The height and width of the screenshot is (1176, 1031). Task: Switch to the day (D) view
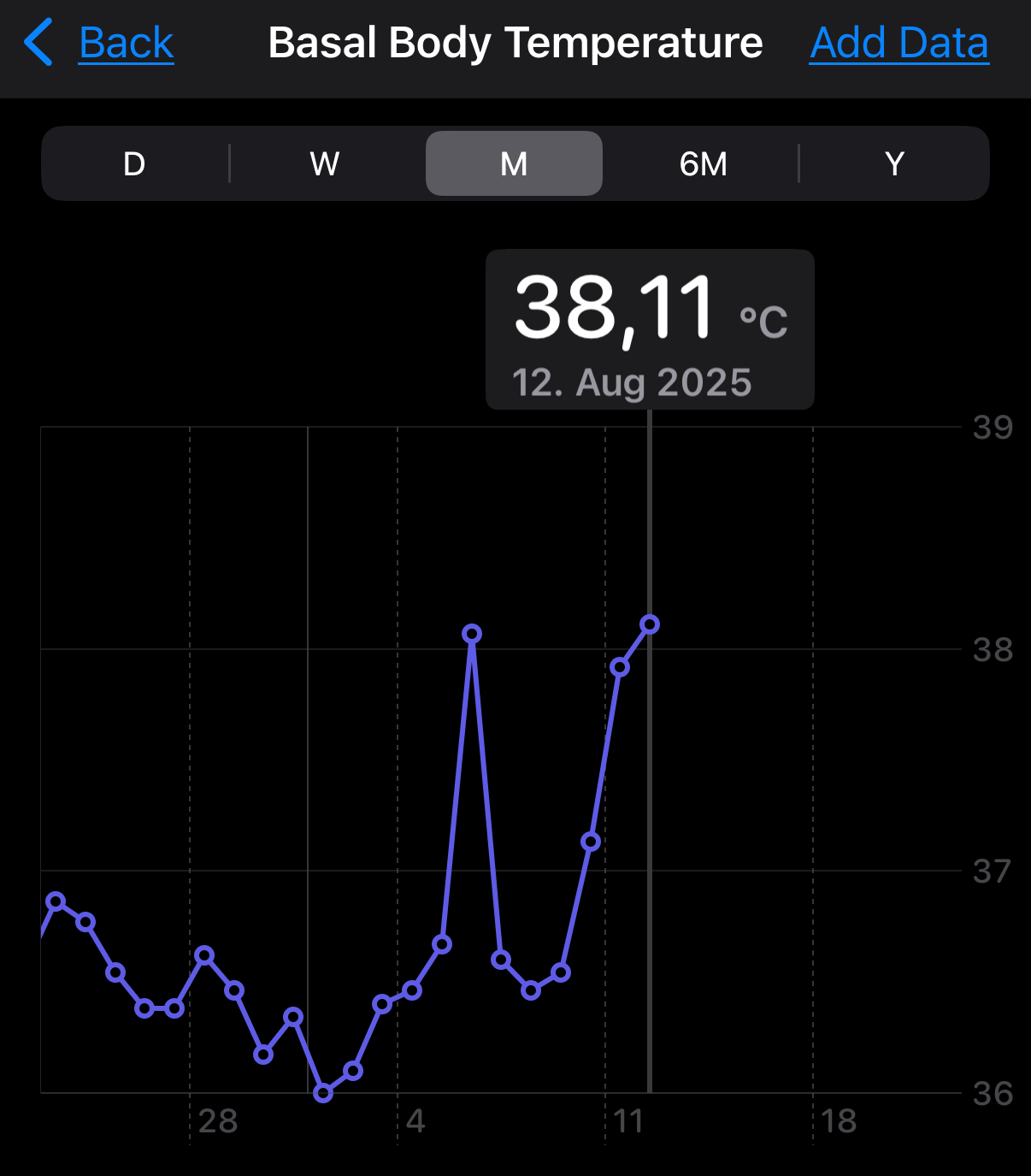point(134,163)
